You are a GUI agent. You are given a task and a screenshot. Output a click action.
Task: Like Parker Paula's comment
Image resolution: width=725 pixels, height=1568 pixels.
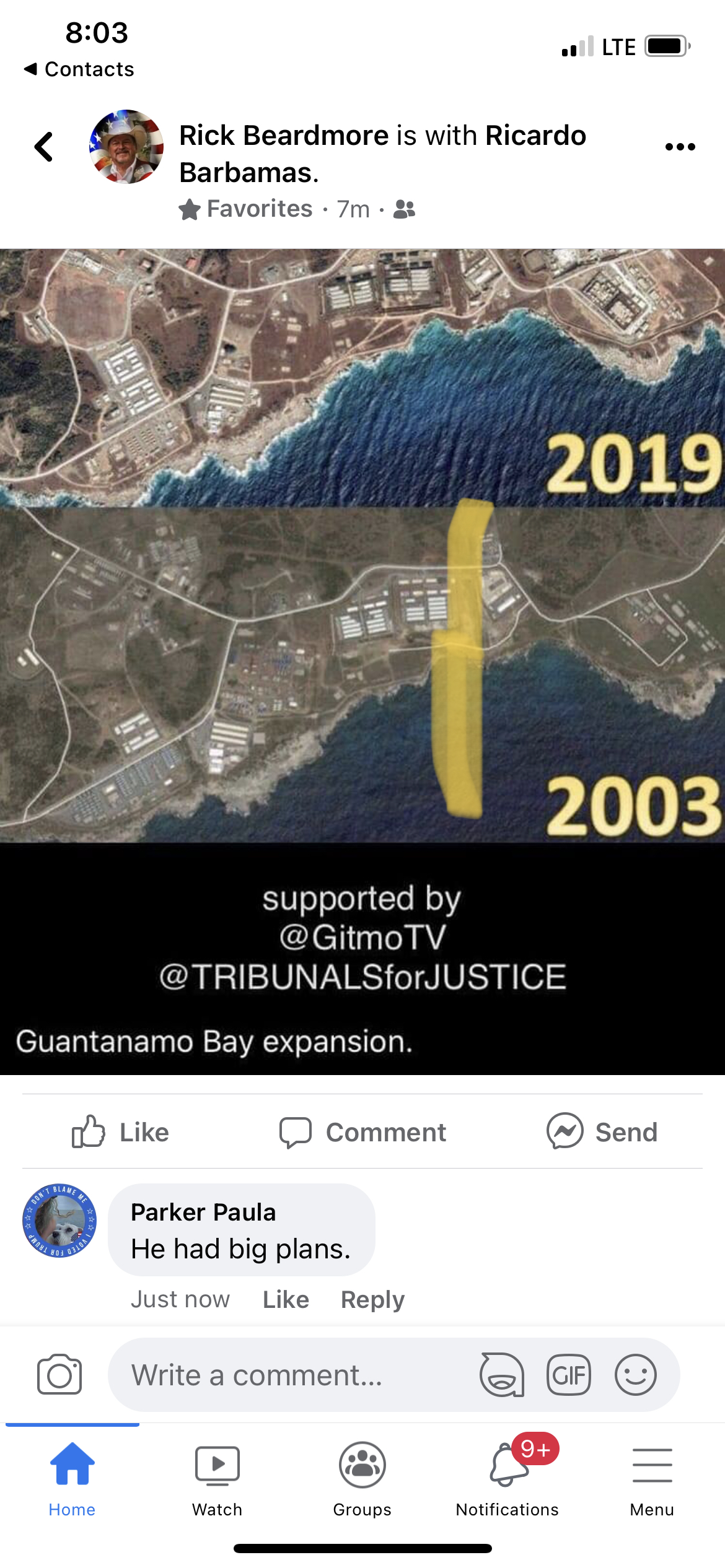(x=286, y=1299)
